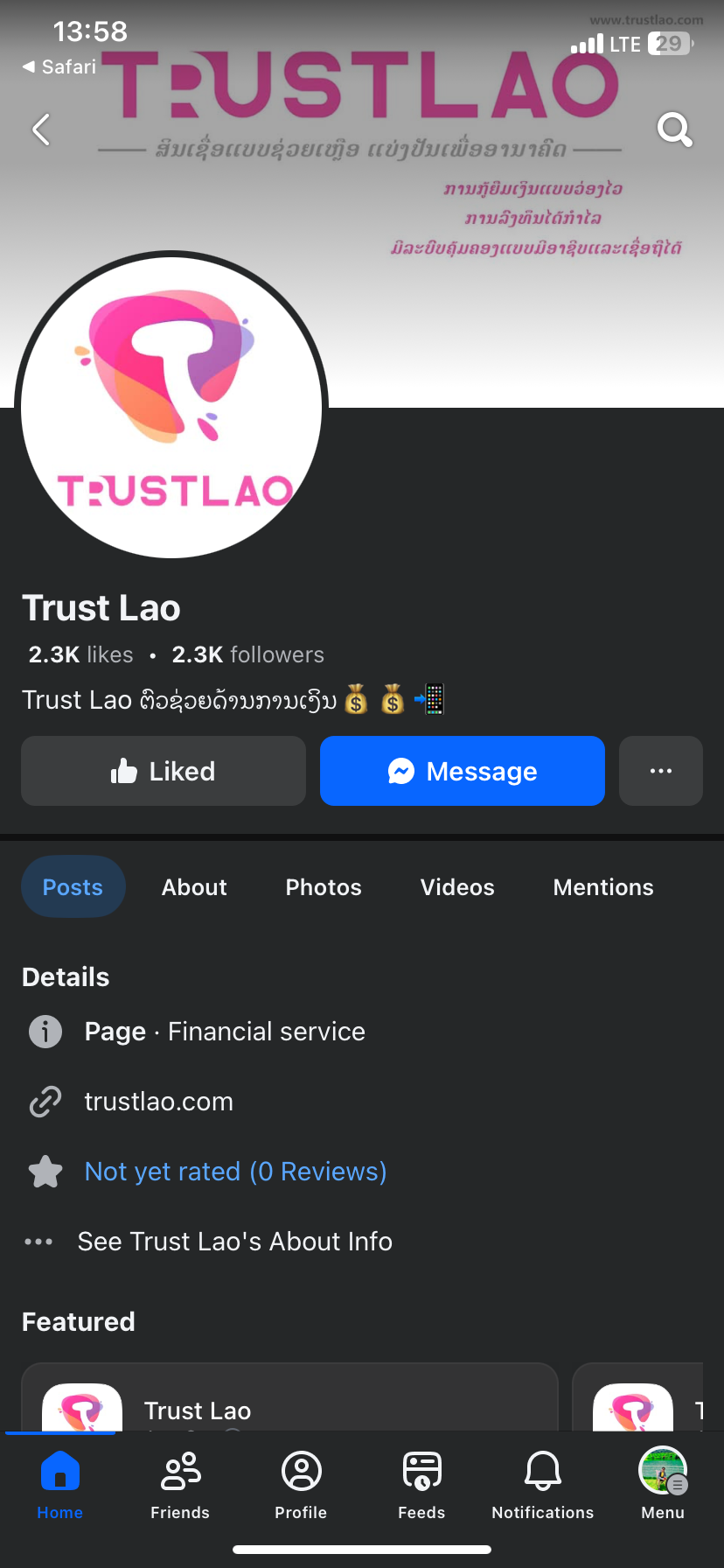Open the bottom bar's Profile tab
The image size is (724, 1568).
click(301, 1486)
